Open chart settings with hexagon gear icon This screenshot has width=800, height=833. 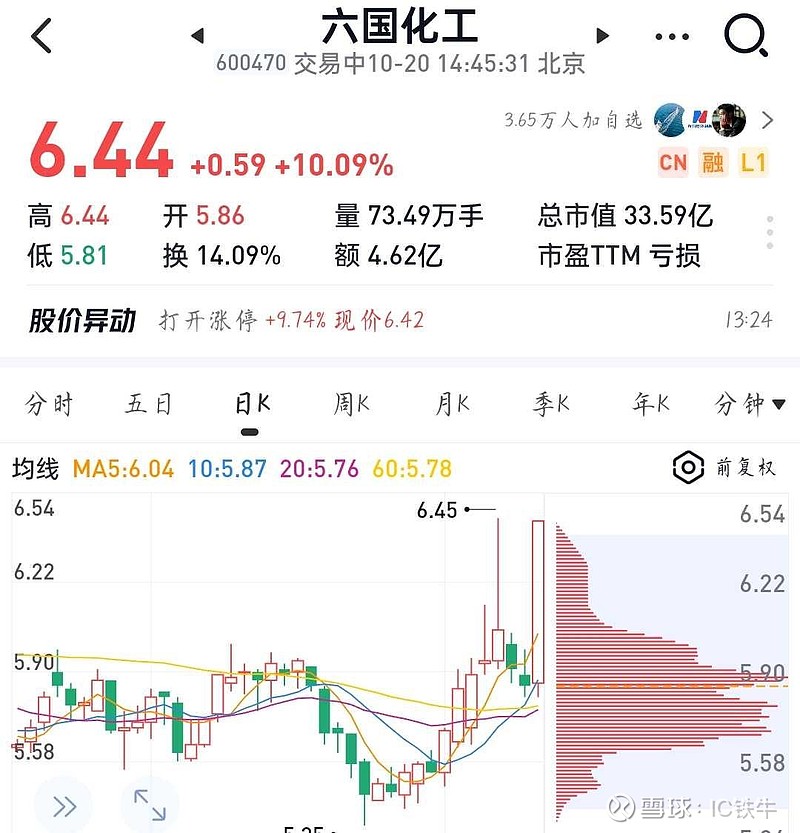[687, 468]
